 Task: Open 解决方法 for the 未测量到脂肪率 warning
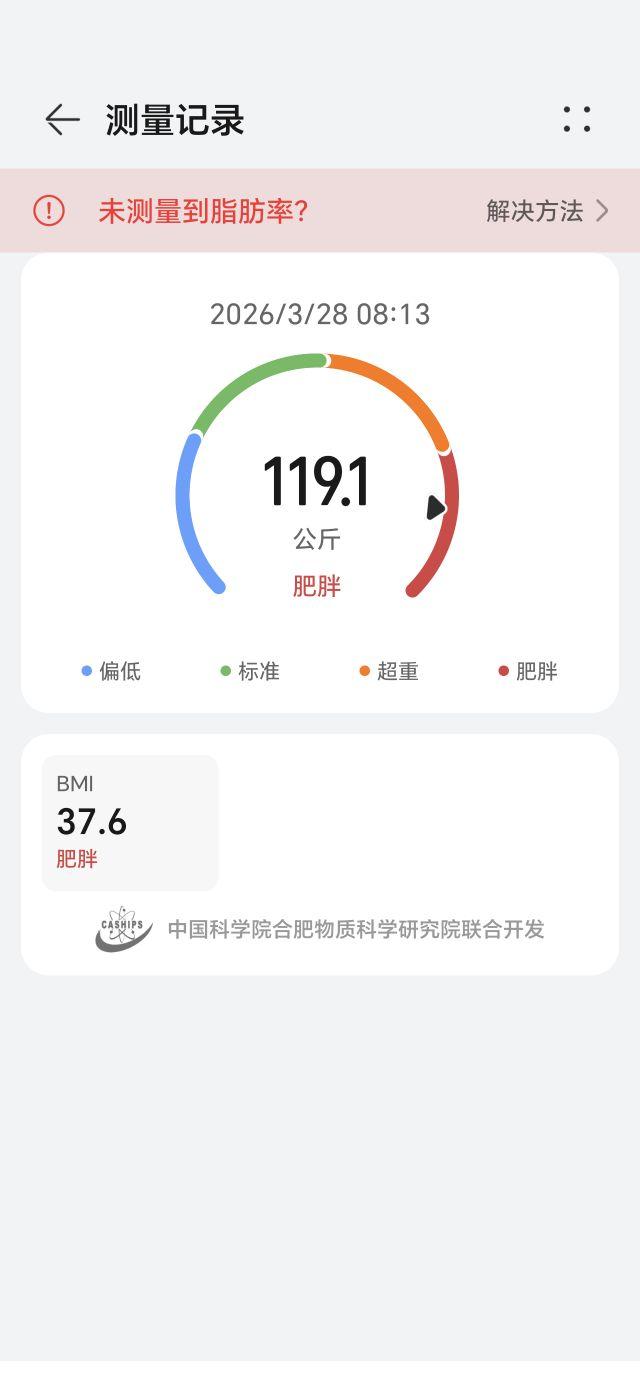pyautogui.click(x=547, y=211)
